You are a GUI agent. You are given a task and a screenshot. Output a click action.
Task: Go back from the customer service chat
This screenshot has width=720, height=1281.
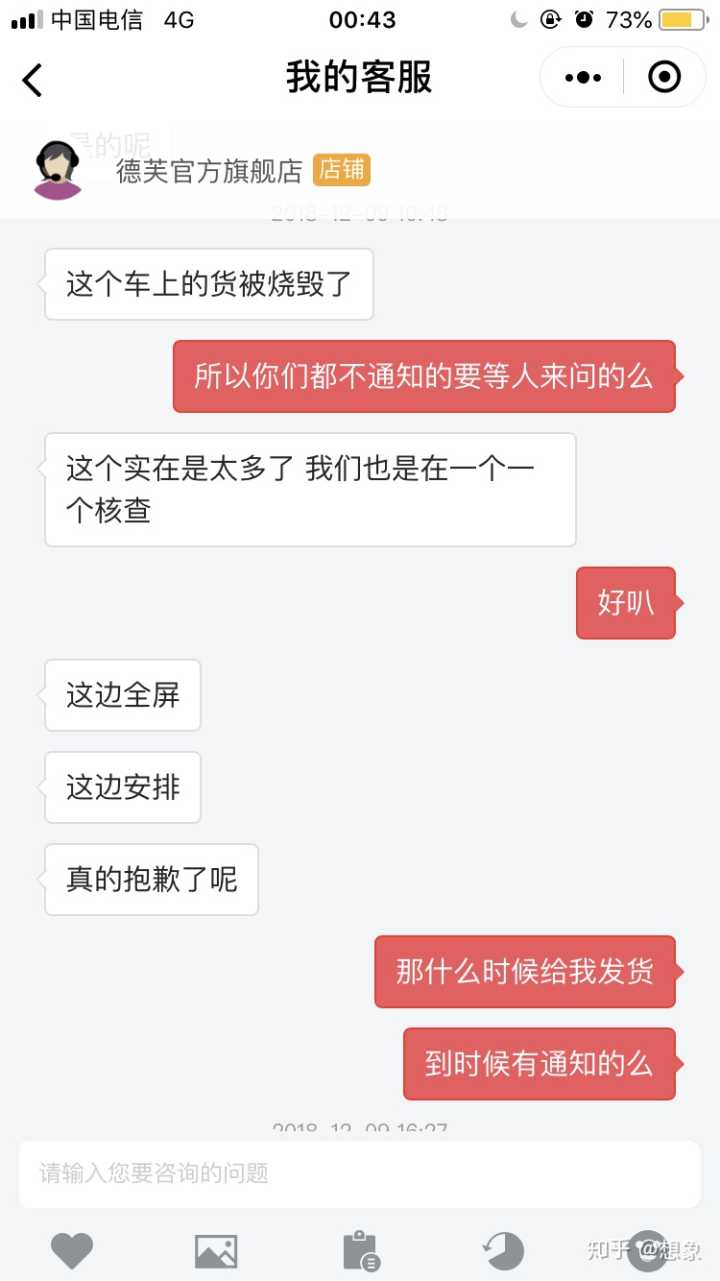33,79
